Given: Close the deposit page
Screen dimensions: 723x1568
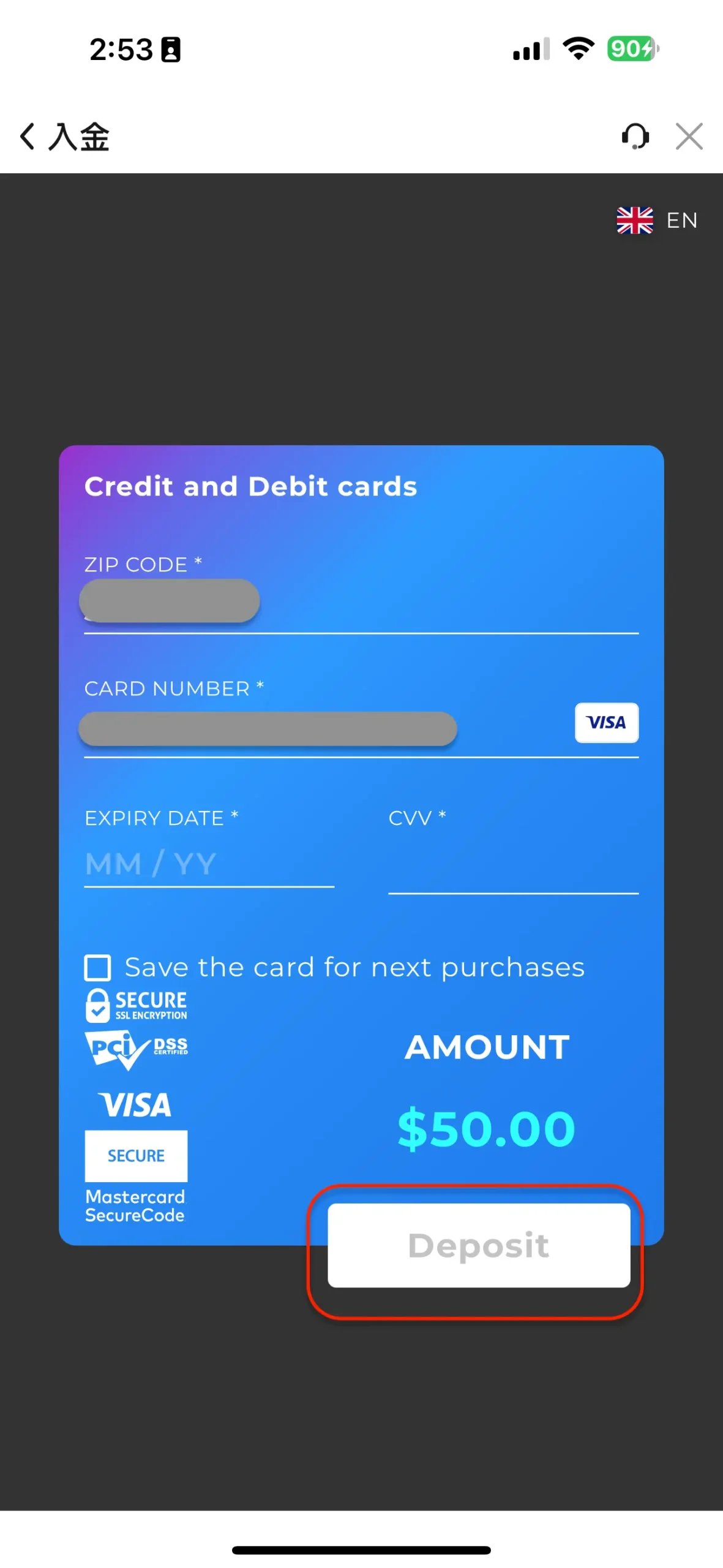Looking at the screenshot, I should [689, 136].
